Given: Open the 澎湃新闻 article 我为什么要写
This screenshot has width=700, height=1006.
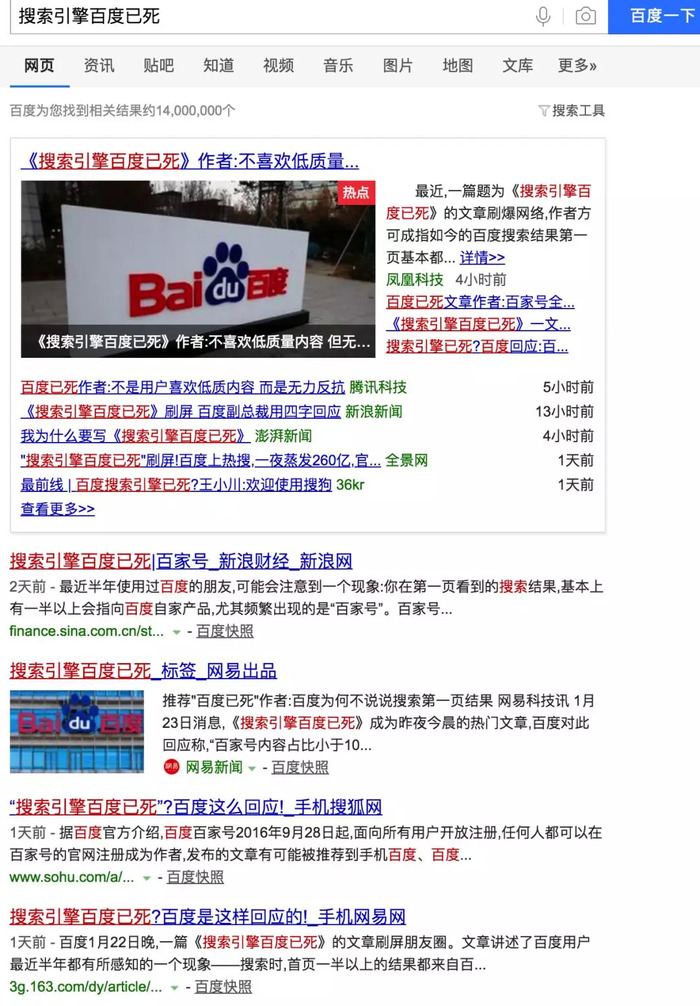Looking at the screenshot, I should pyautogui.click(x=135, y=436).
